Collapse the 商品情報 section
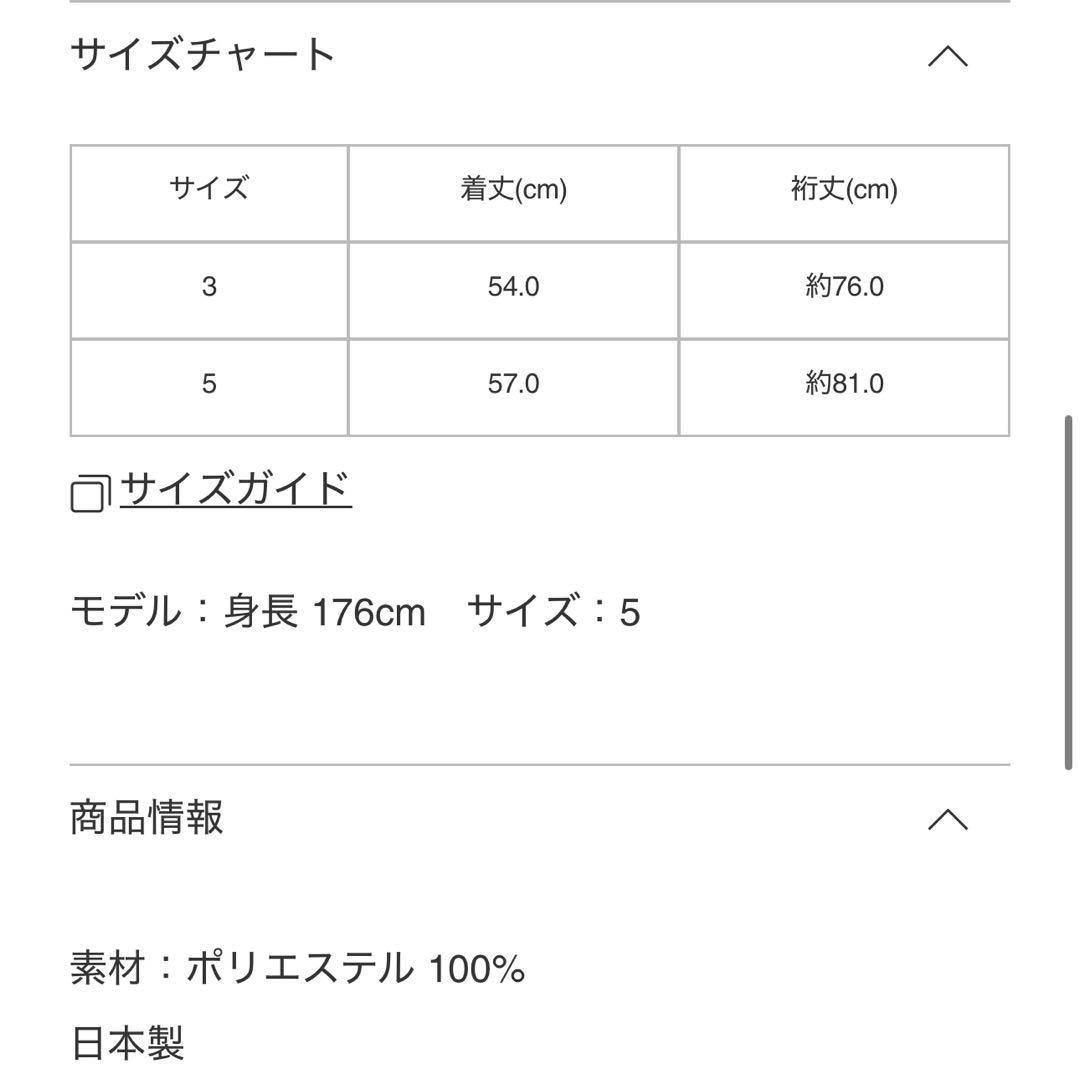The height and width of the screenshot is (1080, 1080). pyautogui.click(x=947, y=820)
